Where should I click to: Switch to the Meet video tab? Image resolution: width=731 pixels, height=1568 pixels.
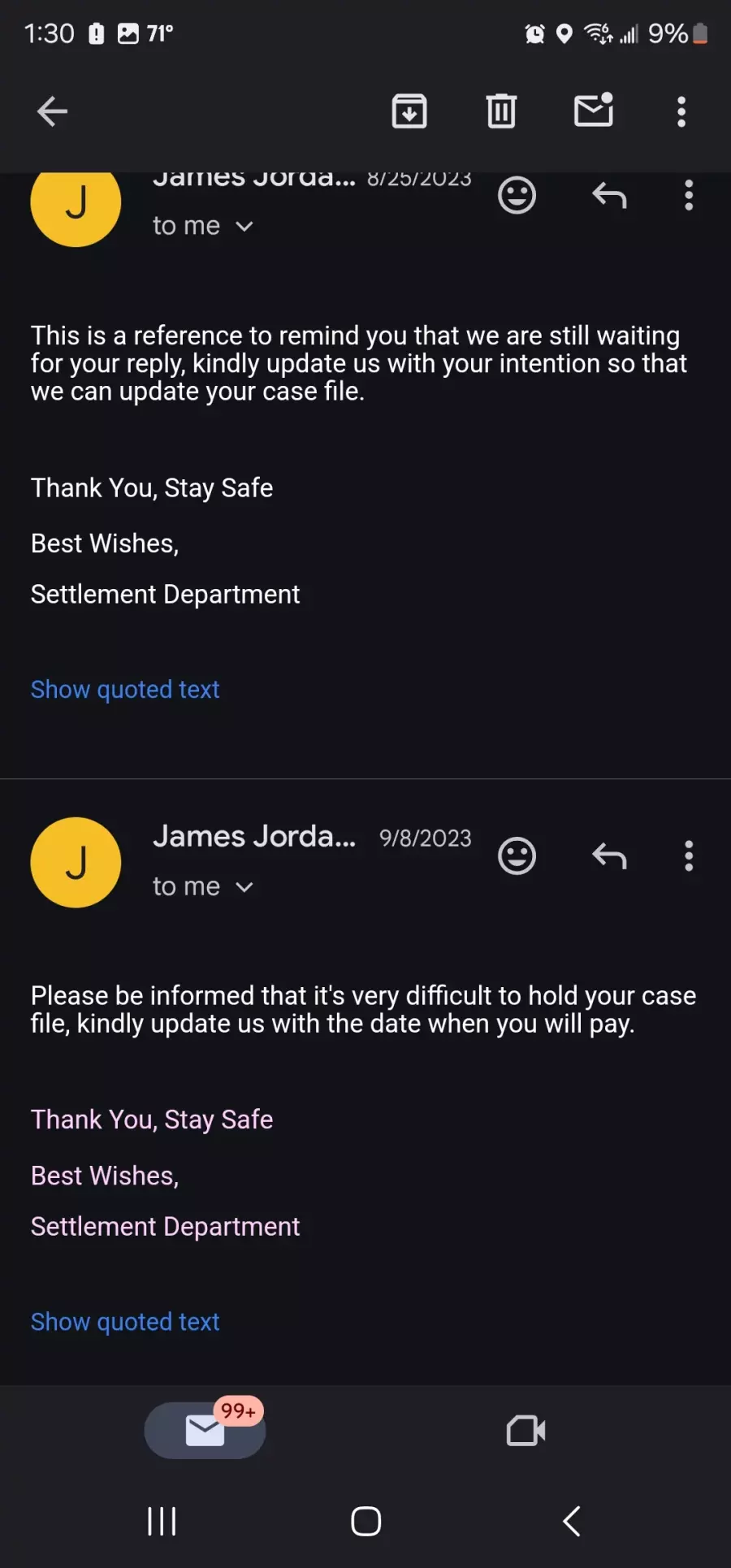pyautogui.click(x=526, y=1431)
